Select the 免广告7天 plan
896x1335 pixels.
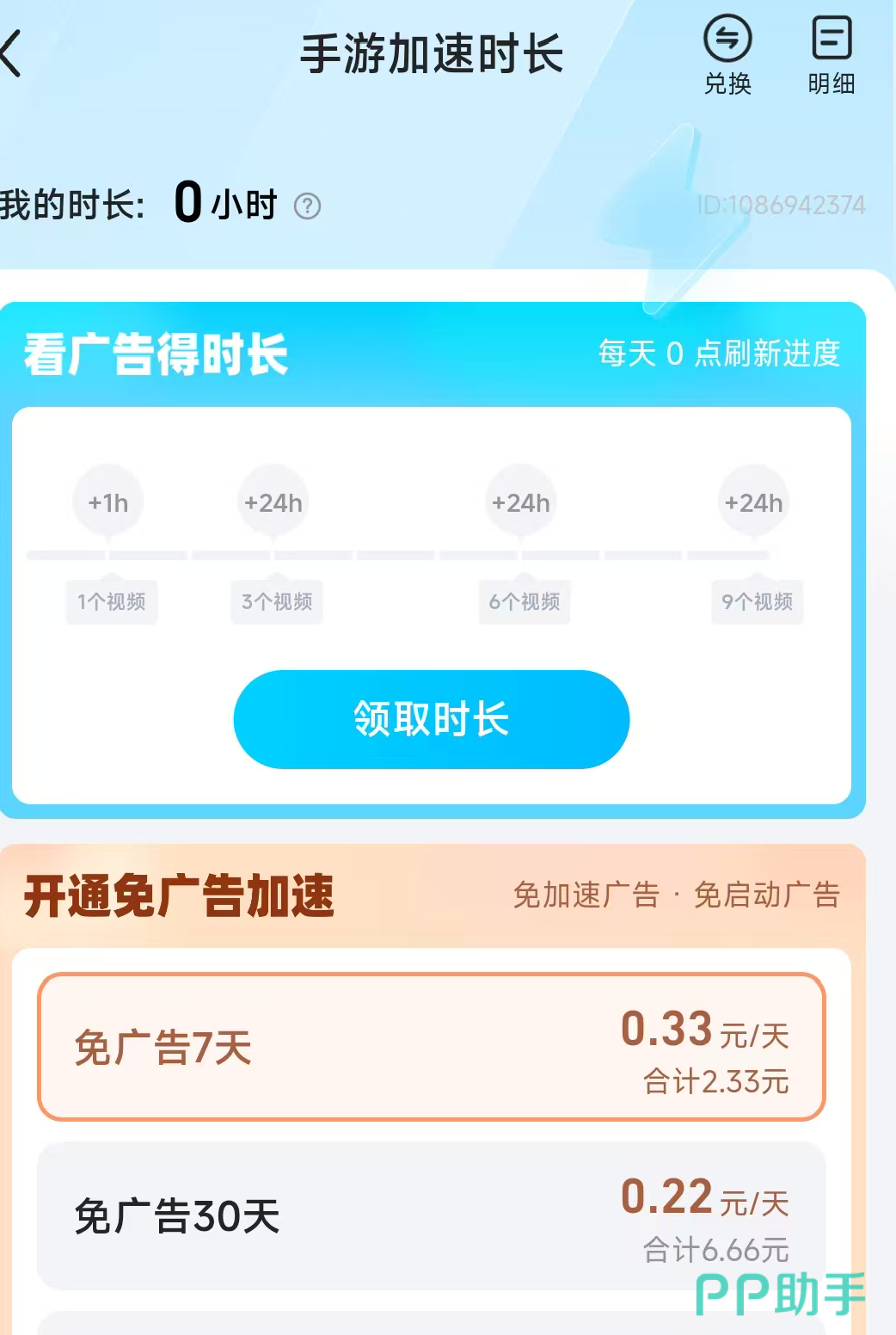click(x=431, y=1047)
